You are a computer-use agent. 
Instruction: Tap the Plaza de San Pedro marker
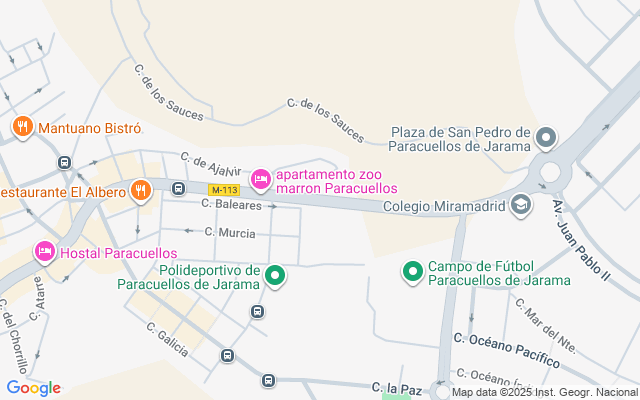click(545, 138)
